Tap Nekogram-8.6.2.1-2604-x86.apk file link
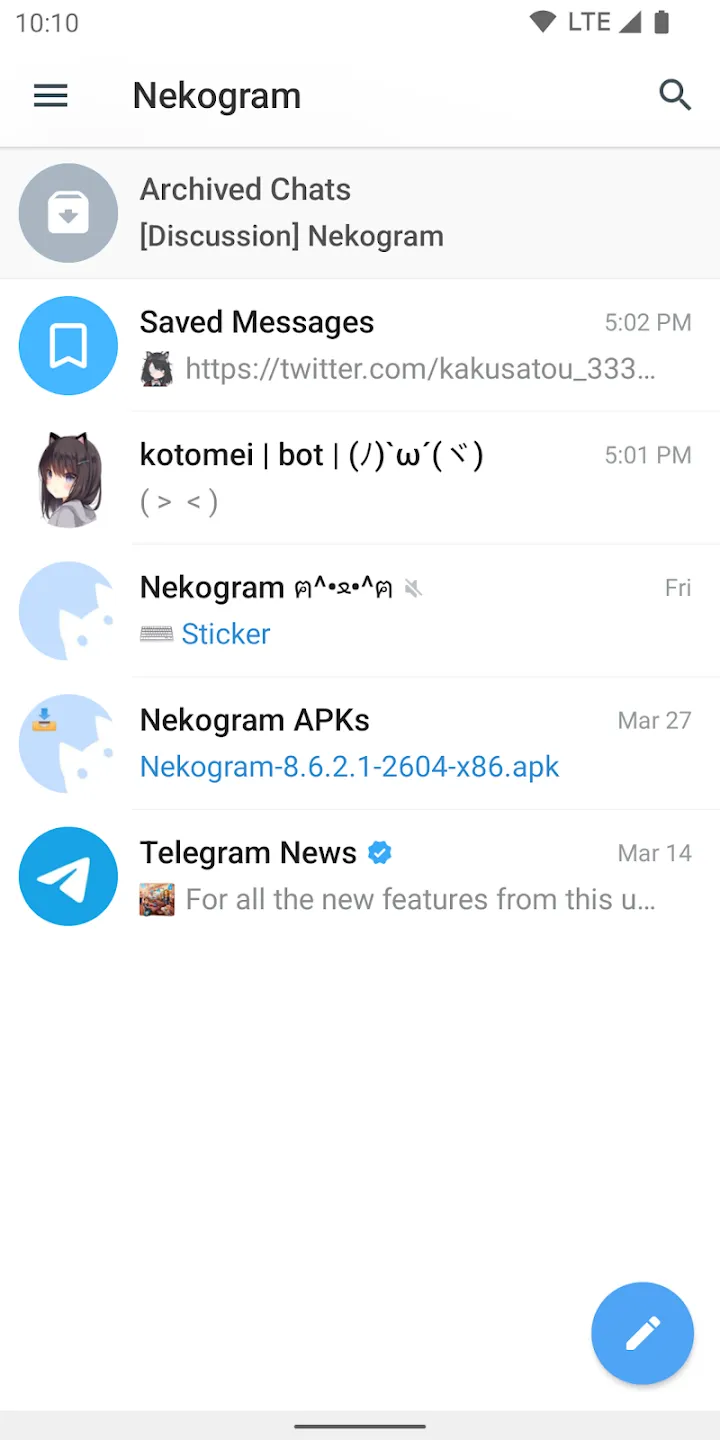 tap(349, 766)
